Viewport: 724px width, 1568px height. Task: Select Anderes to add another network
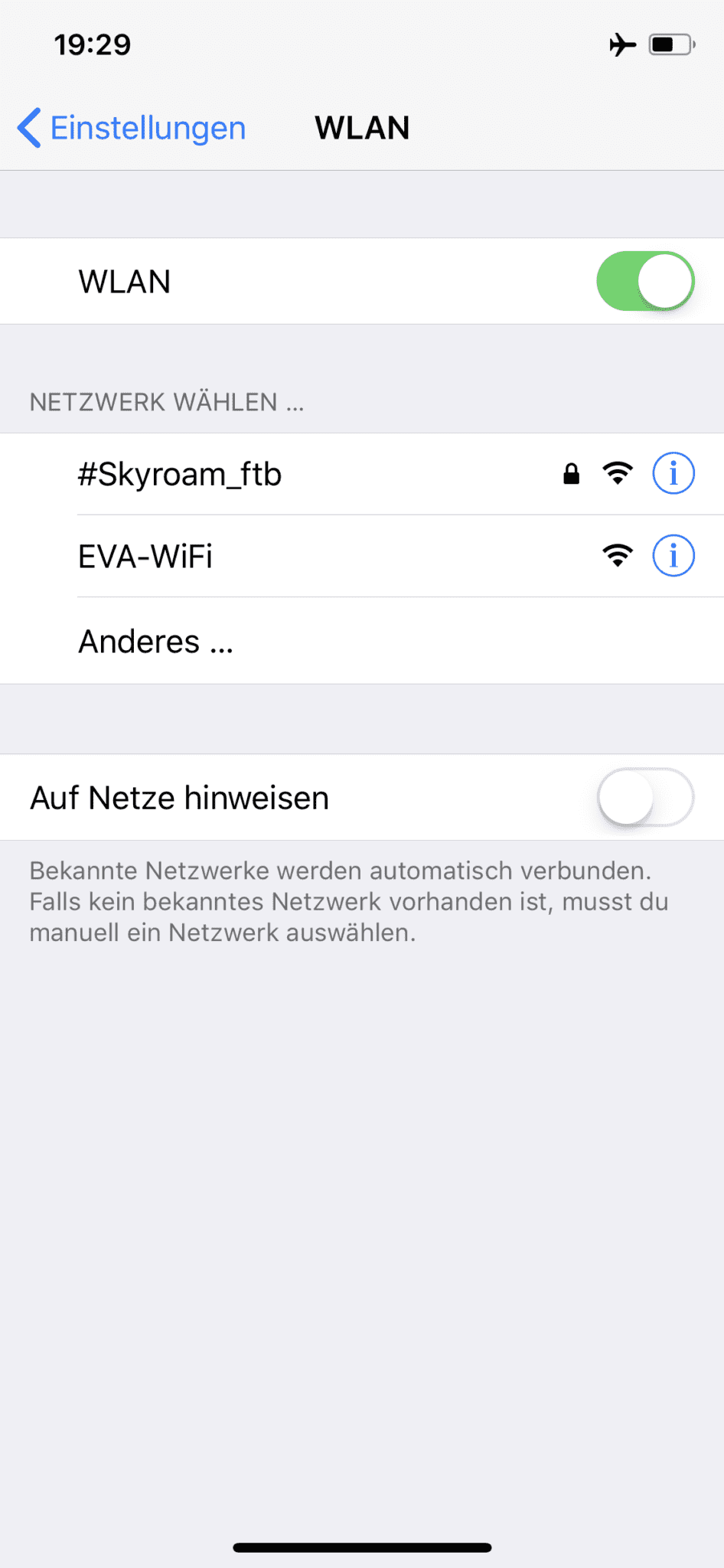click(156, 642)
